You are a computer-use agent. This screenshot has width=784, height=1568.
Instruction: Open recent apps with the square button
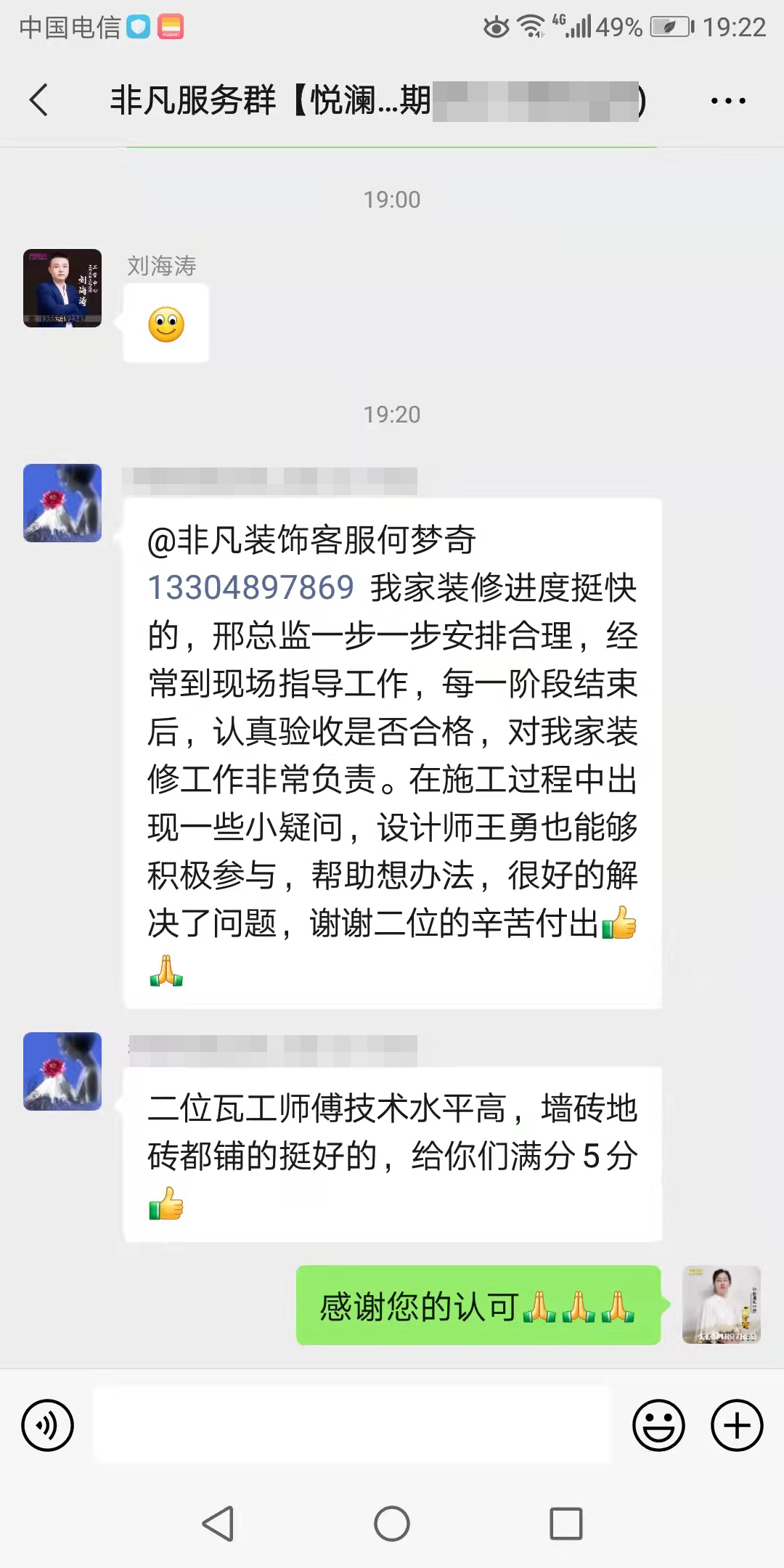click(565, 1523)
